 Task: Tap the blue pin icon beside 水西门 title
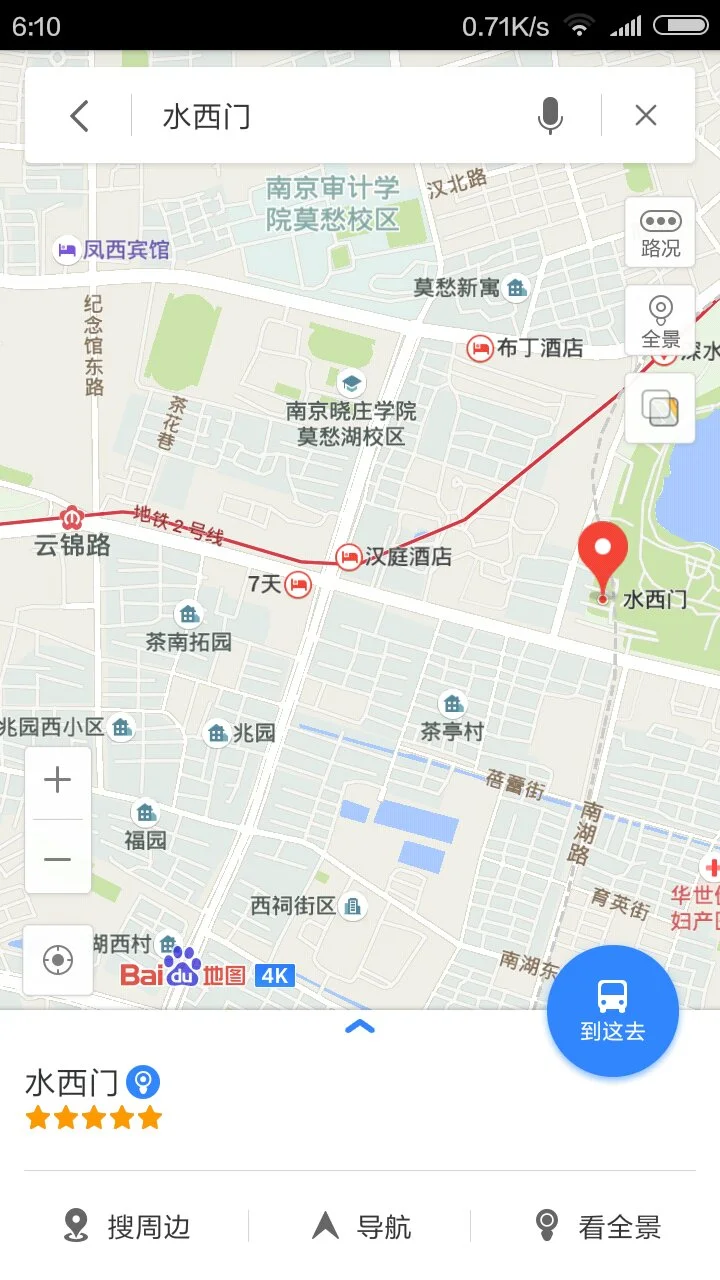coord(145,1080)
